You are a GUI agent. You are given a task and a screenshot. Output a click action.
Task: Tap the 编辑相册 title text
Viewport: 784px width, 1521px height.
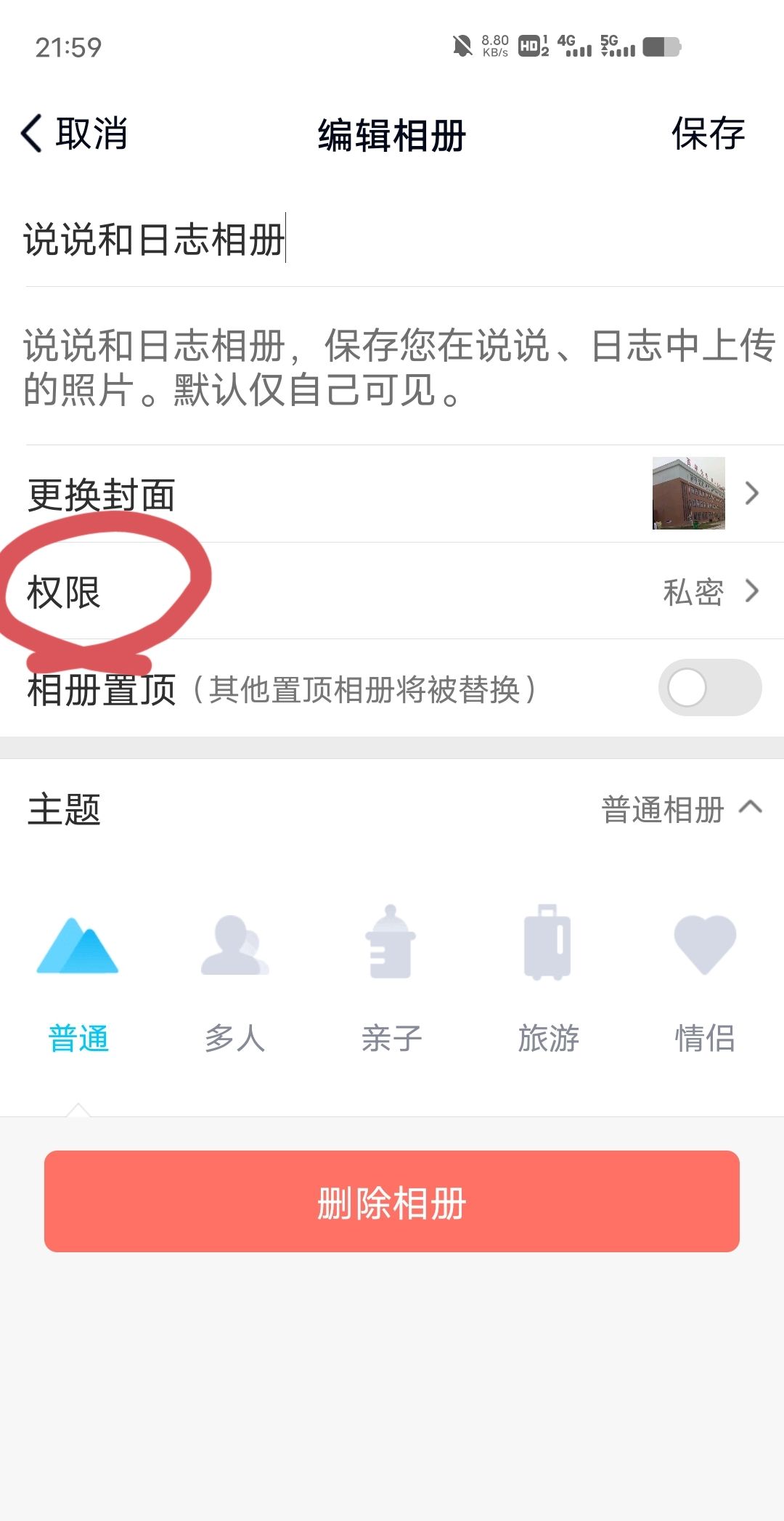point(392,134)
